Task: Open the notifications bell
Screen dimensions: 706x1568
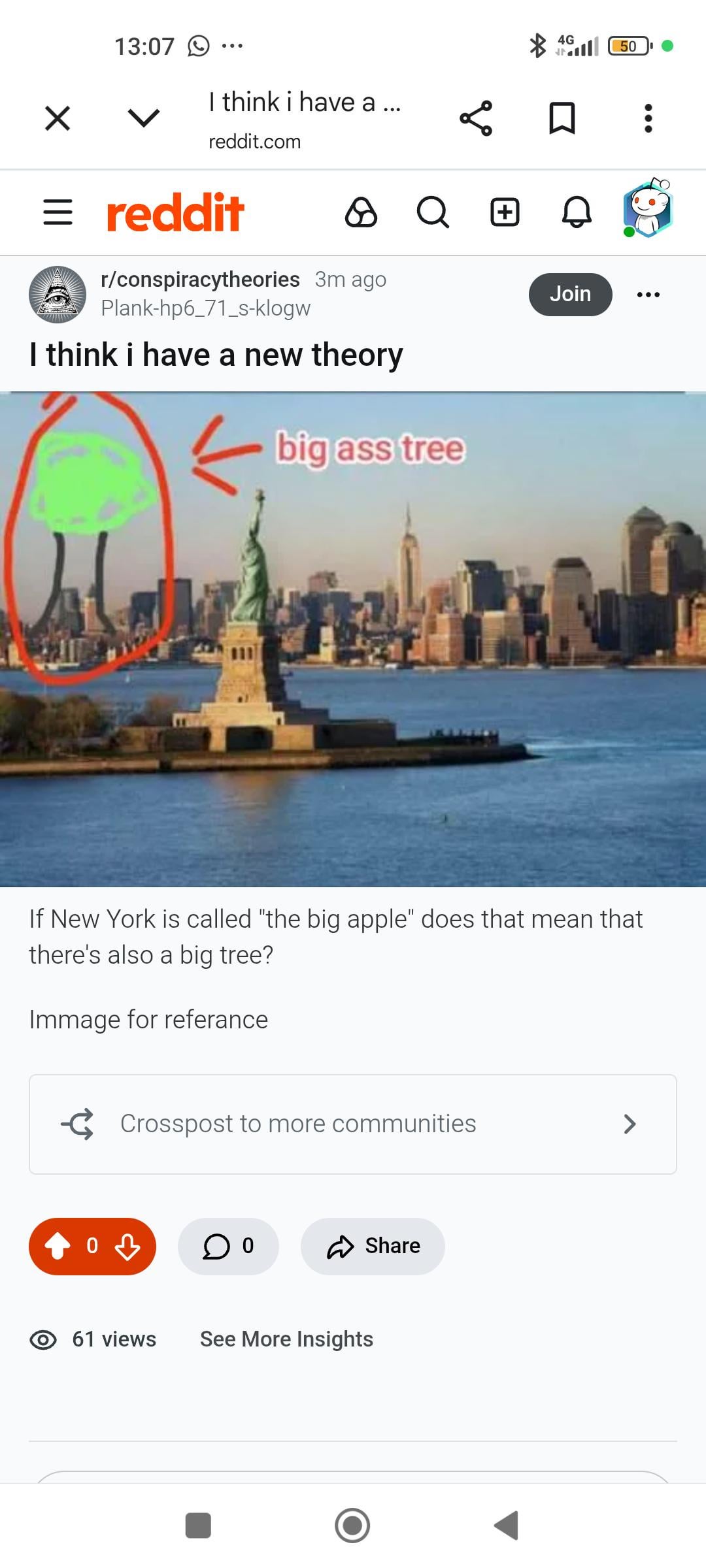Action: 577,212
